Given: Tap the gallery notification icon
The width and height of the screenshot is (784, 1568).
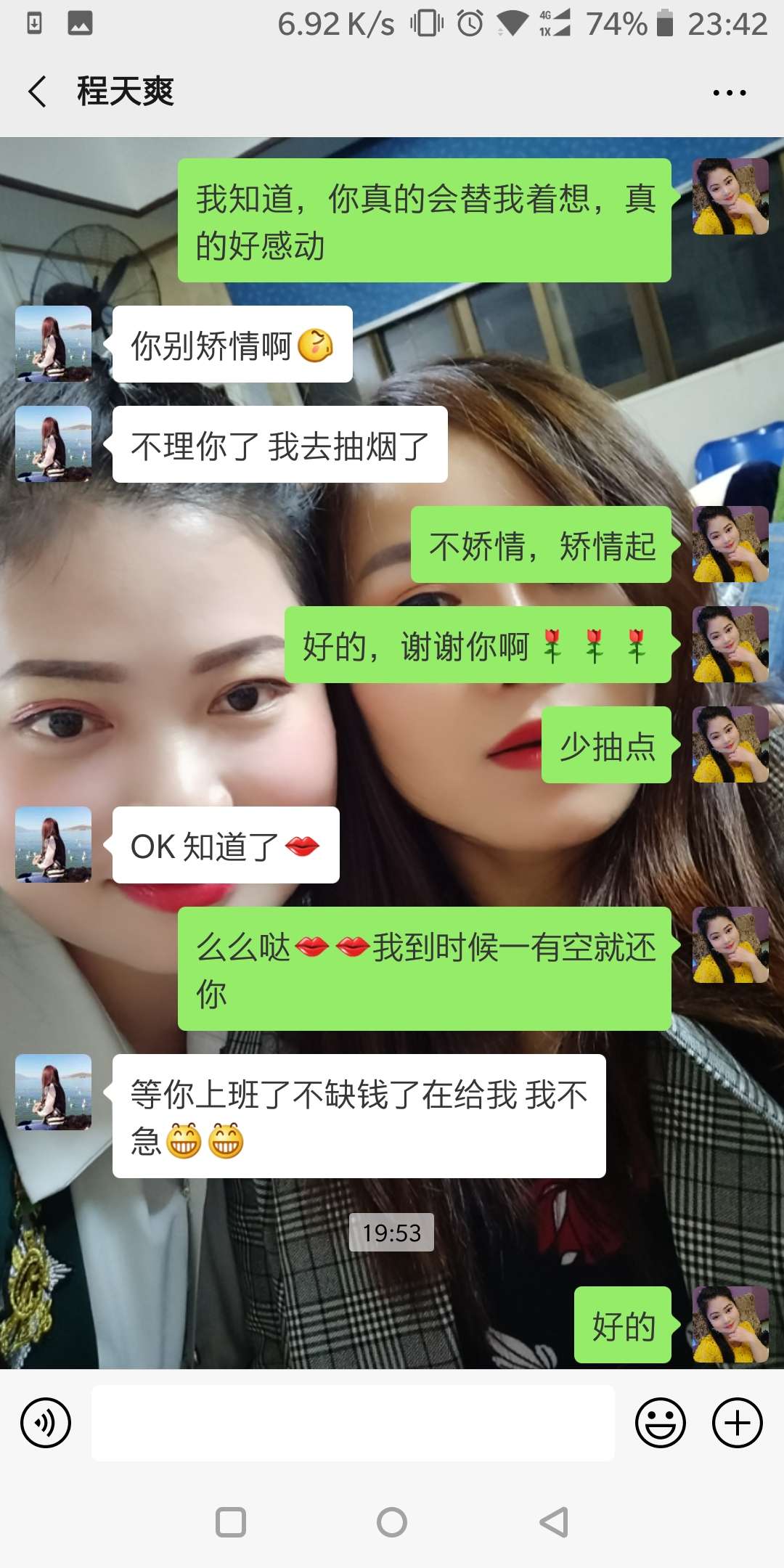Looking at the screenshot, I should click(x=80, y=24).
